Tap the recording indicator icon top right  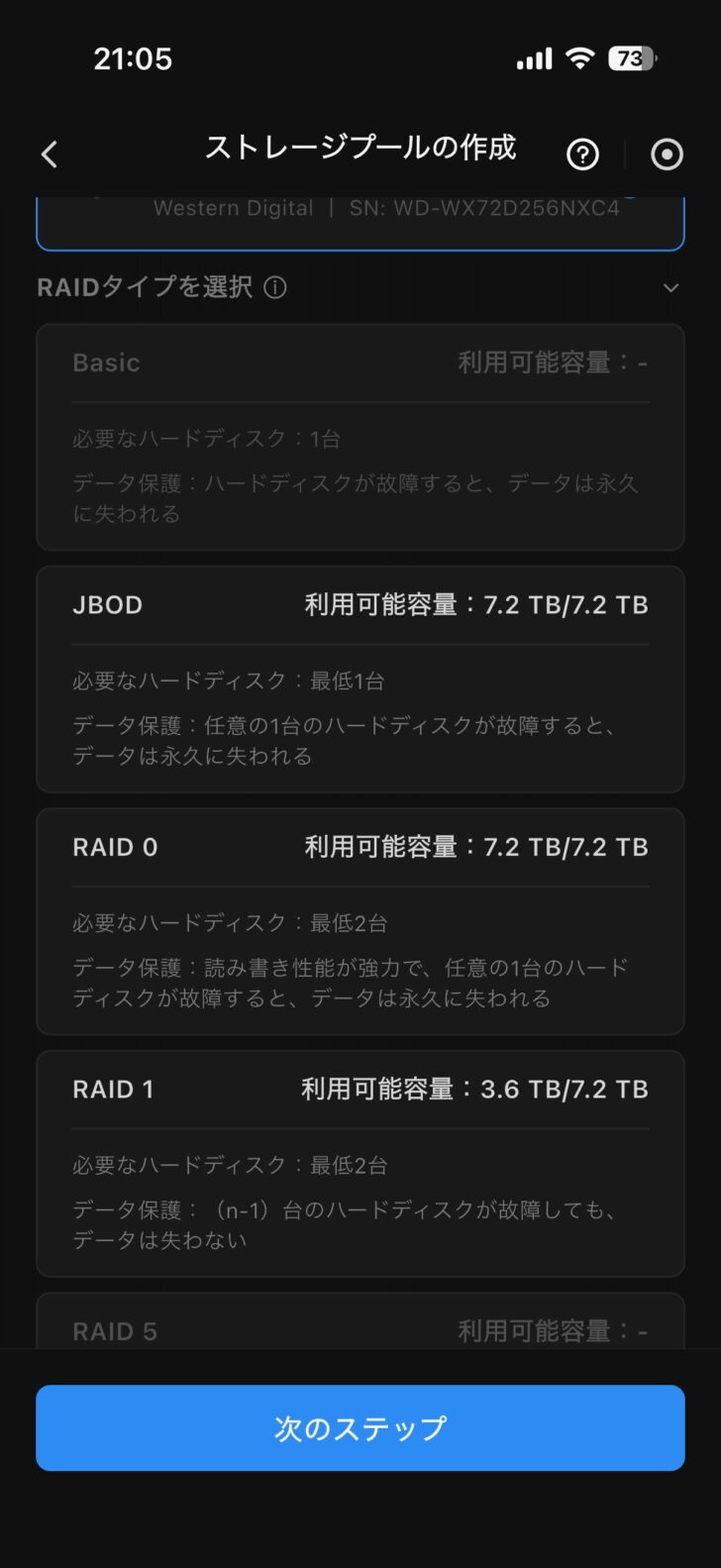[668, 155]
